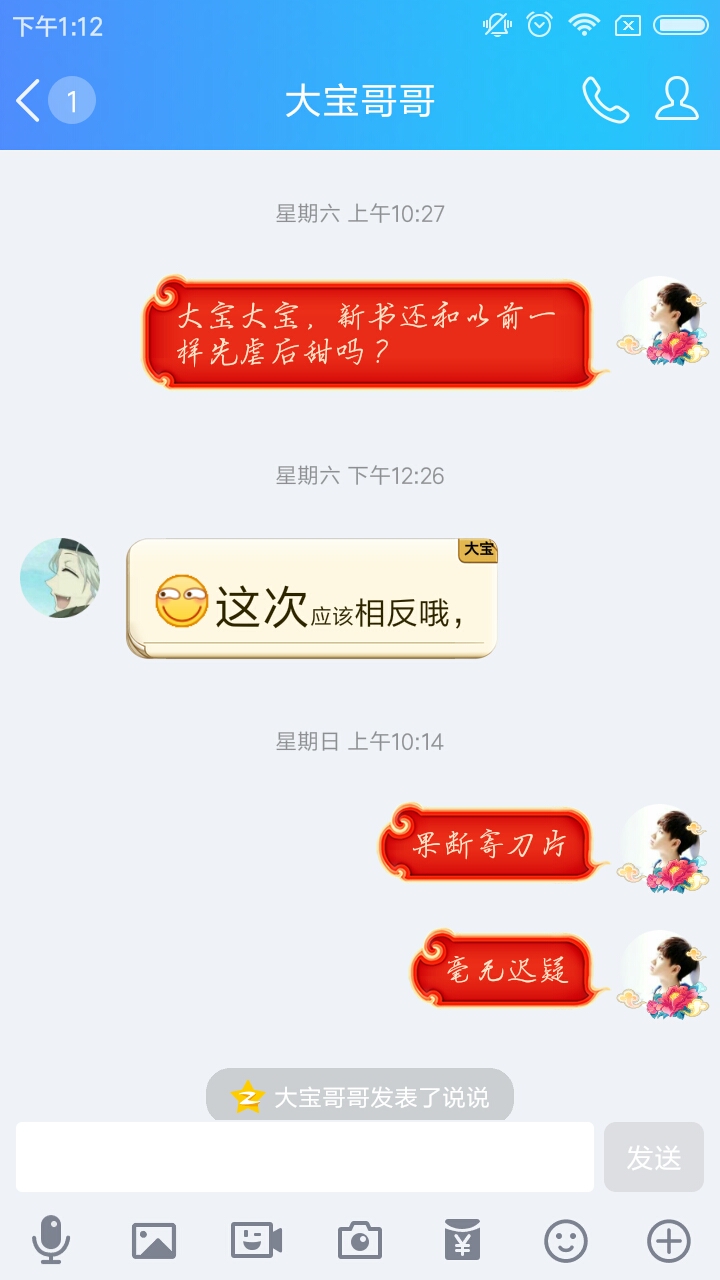Send a red packet

[x=463, y=1241]
